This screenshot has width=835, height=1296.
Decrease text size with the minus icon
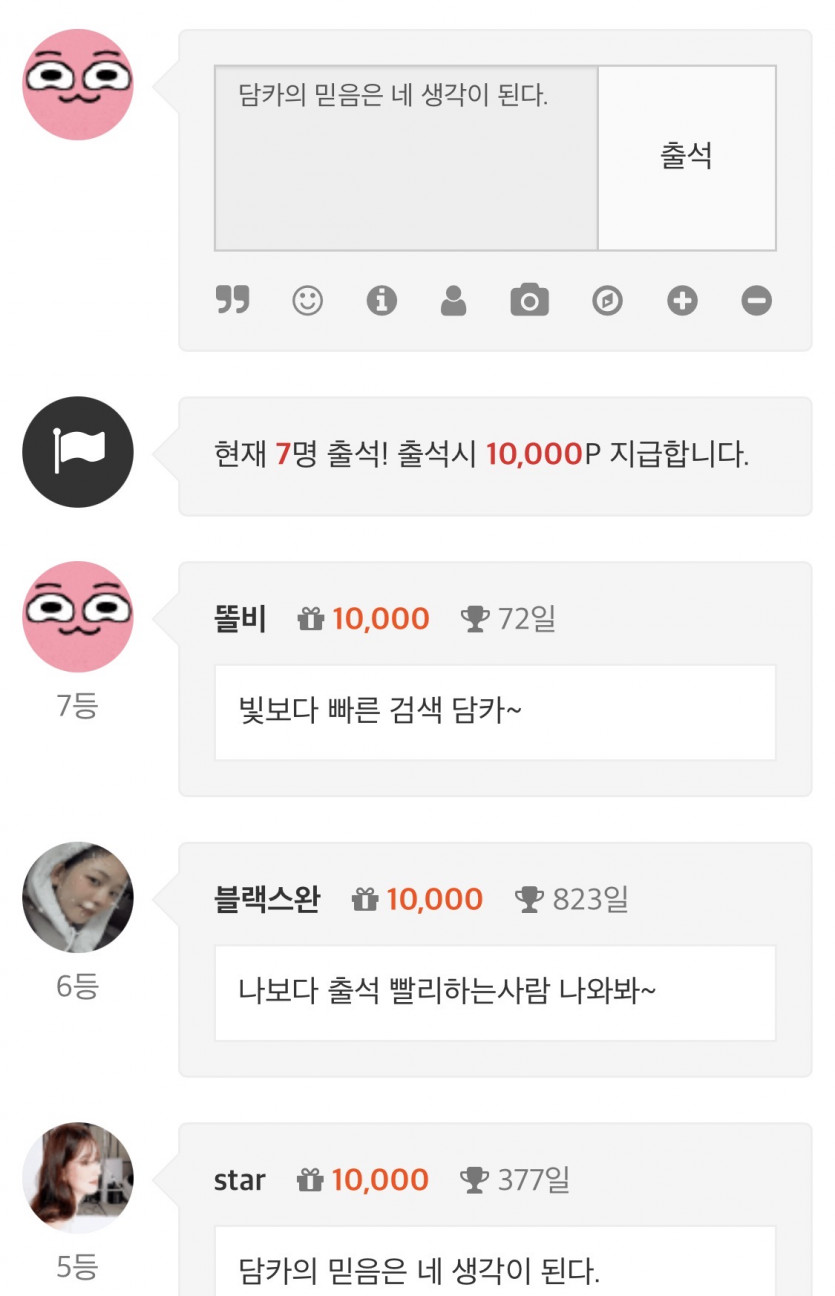[756, 299]
